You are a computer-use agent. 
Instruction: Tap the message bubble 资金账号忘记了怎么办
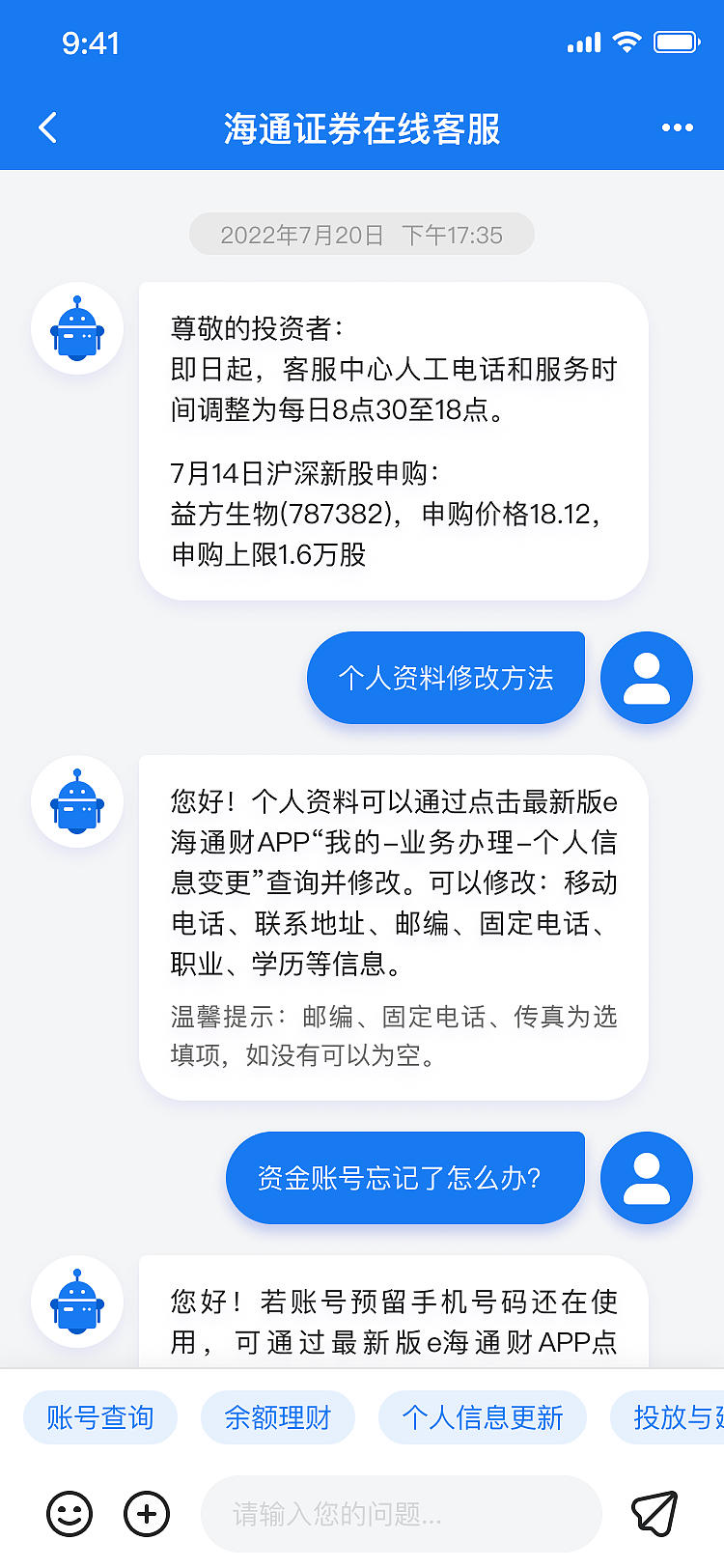click(x=404, y=1178)
